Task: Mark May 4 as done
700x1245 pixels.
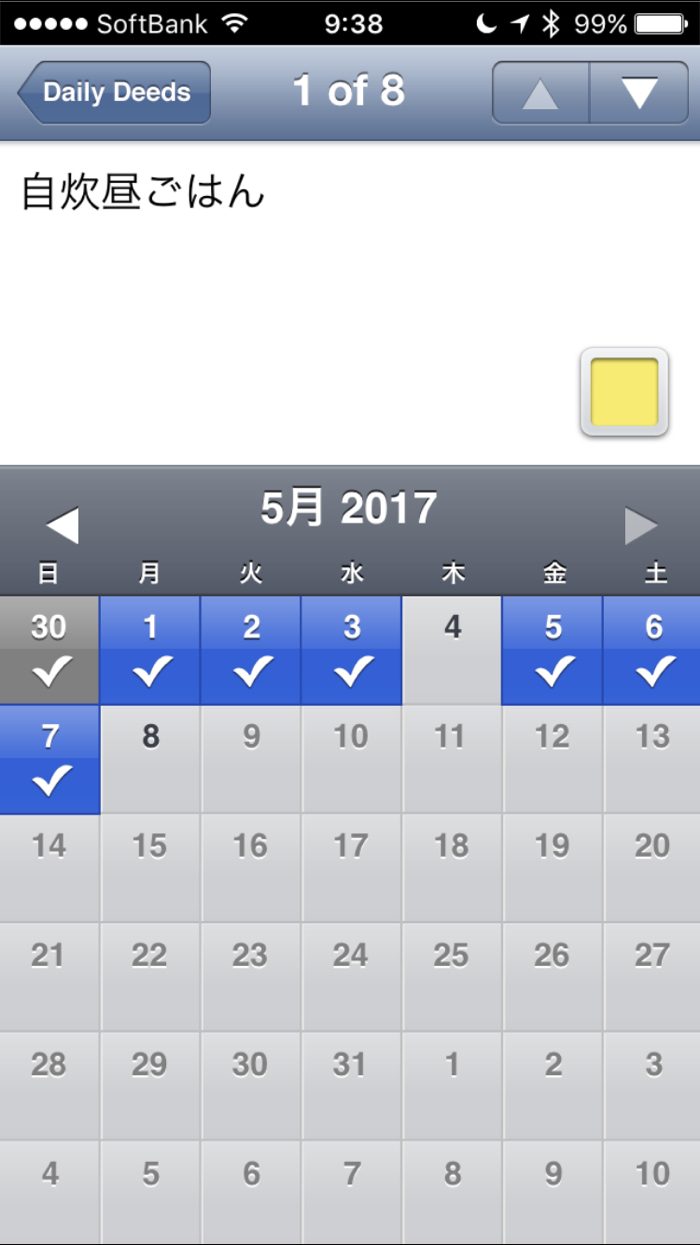Action: click(x=452, y=650)
